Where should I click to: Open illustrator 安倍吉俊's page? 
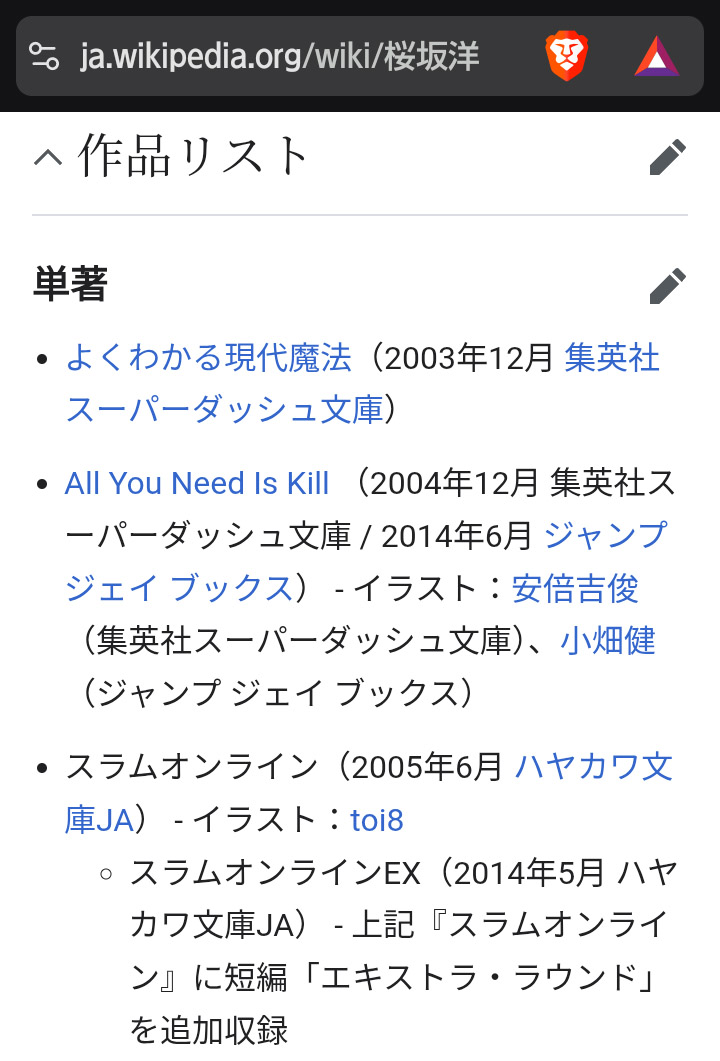click(x=575, y=588)
